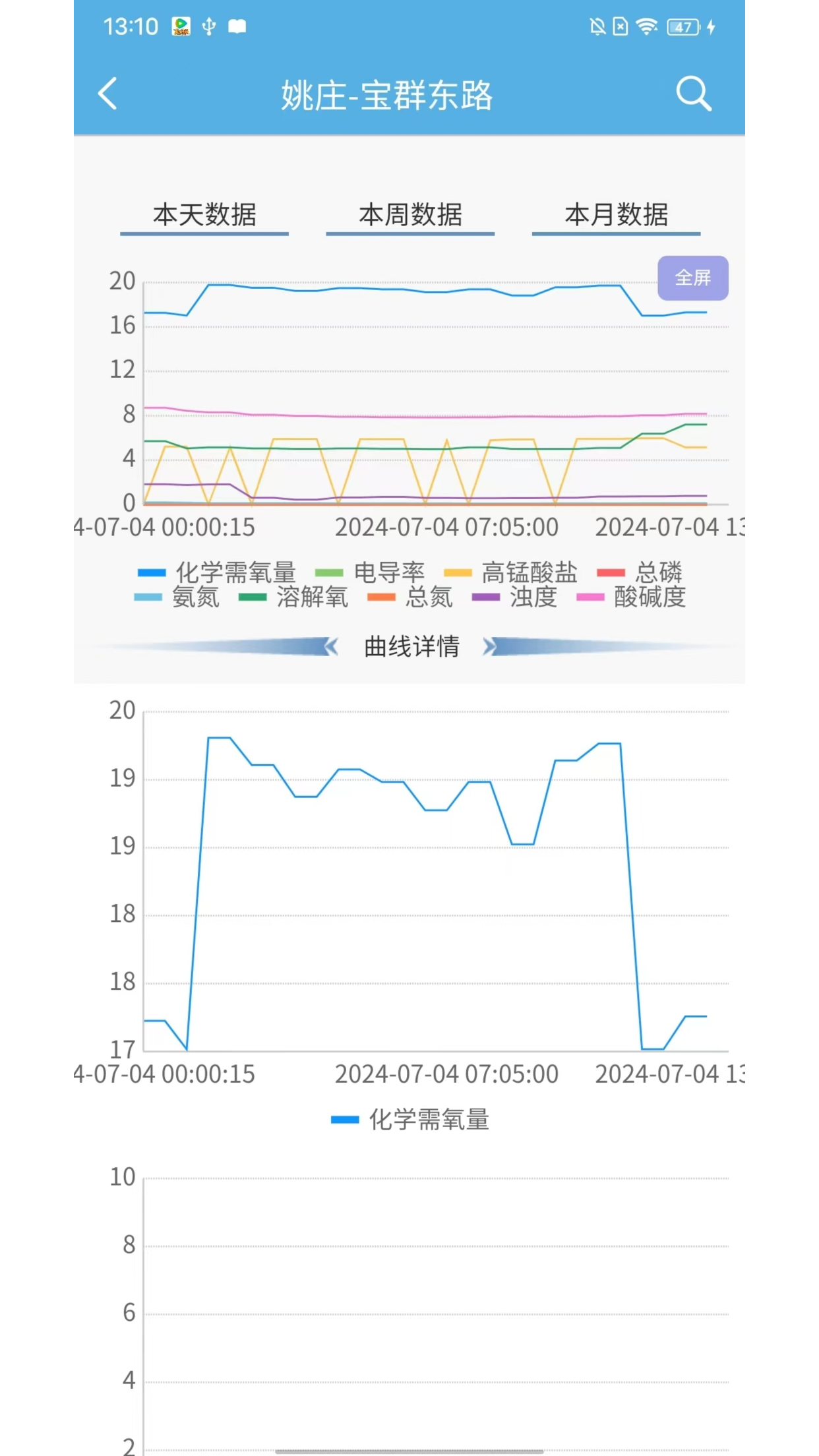Tap the USB connection icon in status bar
819x1456 pixels.
tap(207, 26)
